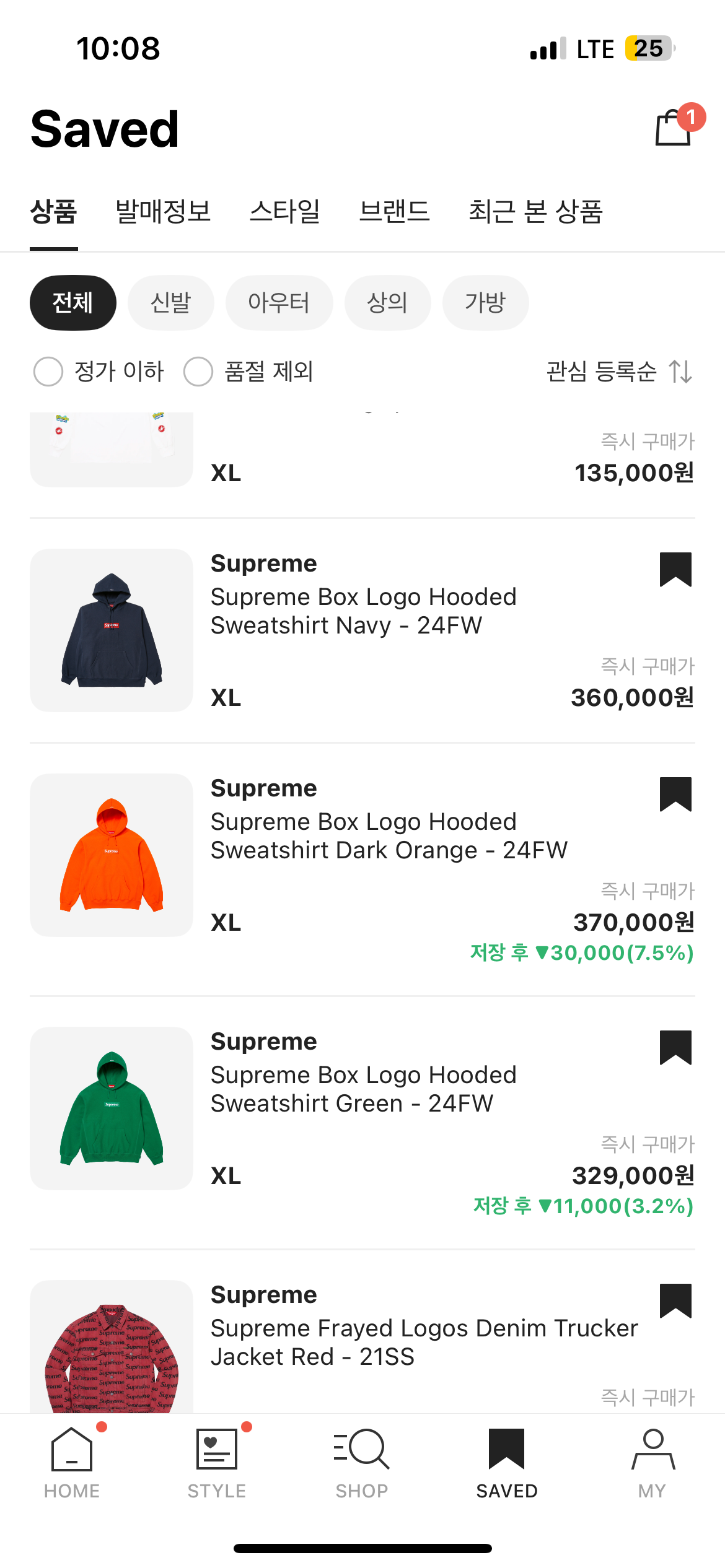Open the SHOP tab
This screenshot has height=1568, width=725.
(x=362, y=1464)
